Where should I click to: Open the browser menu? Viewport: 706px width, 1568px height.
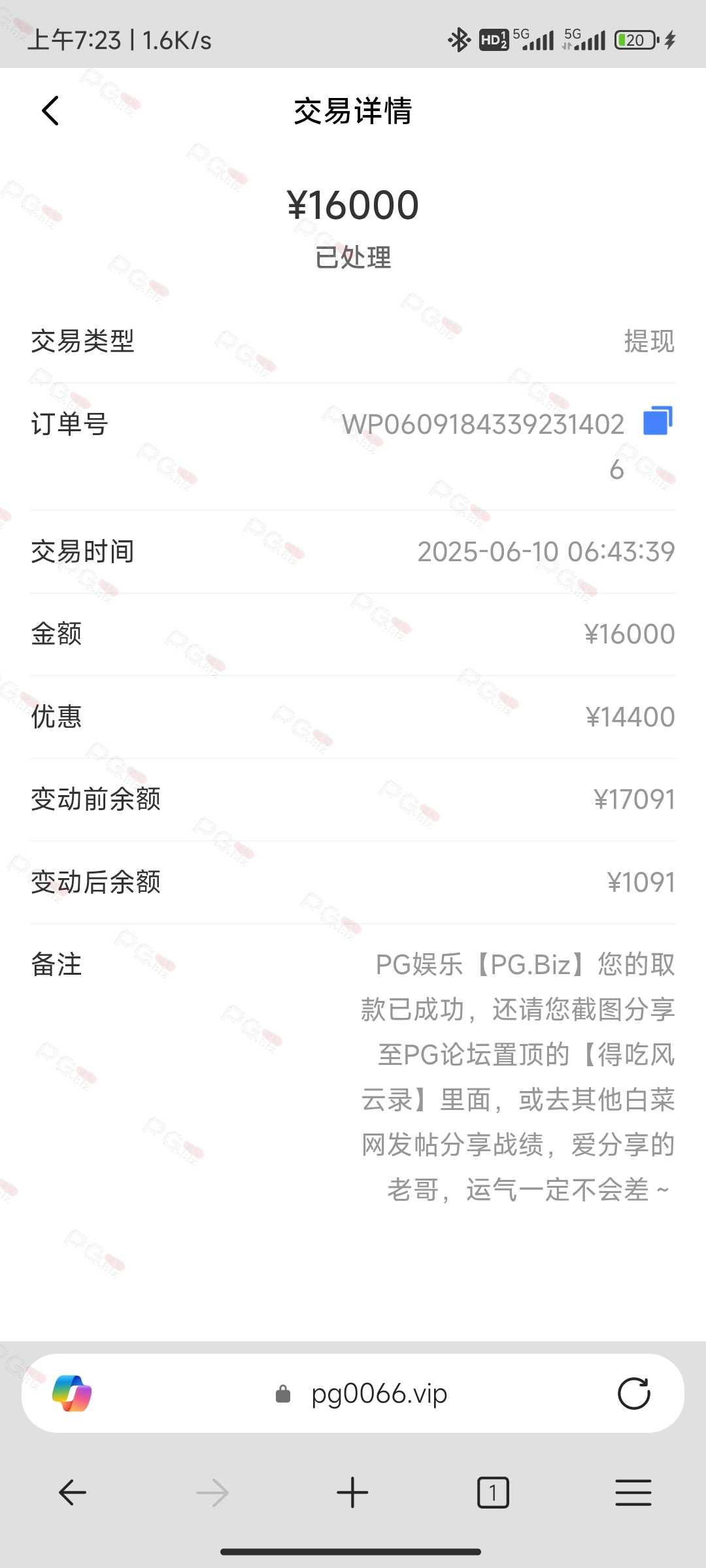point(633,1493)
